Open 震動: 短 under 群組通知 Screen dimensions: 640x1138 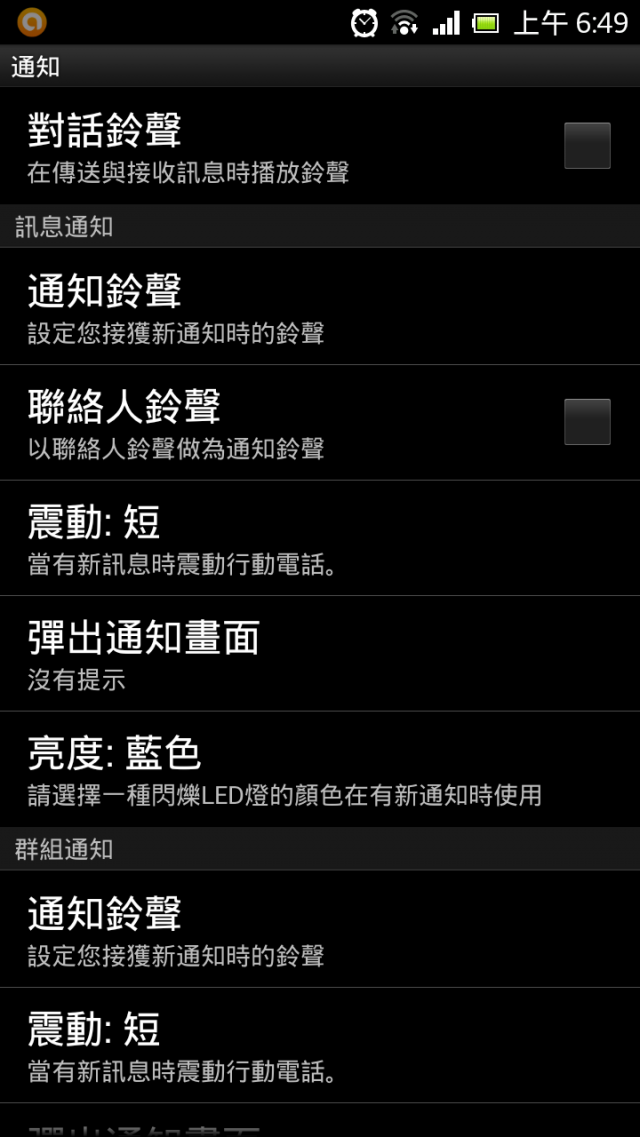(320, 1045)
